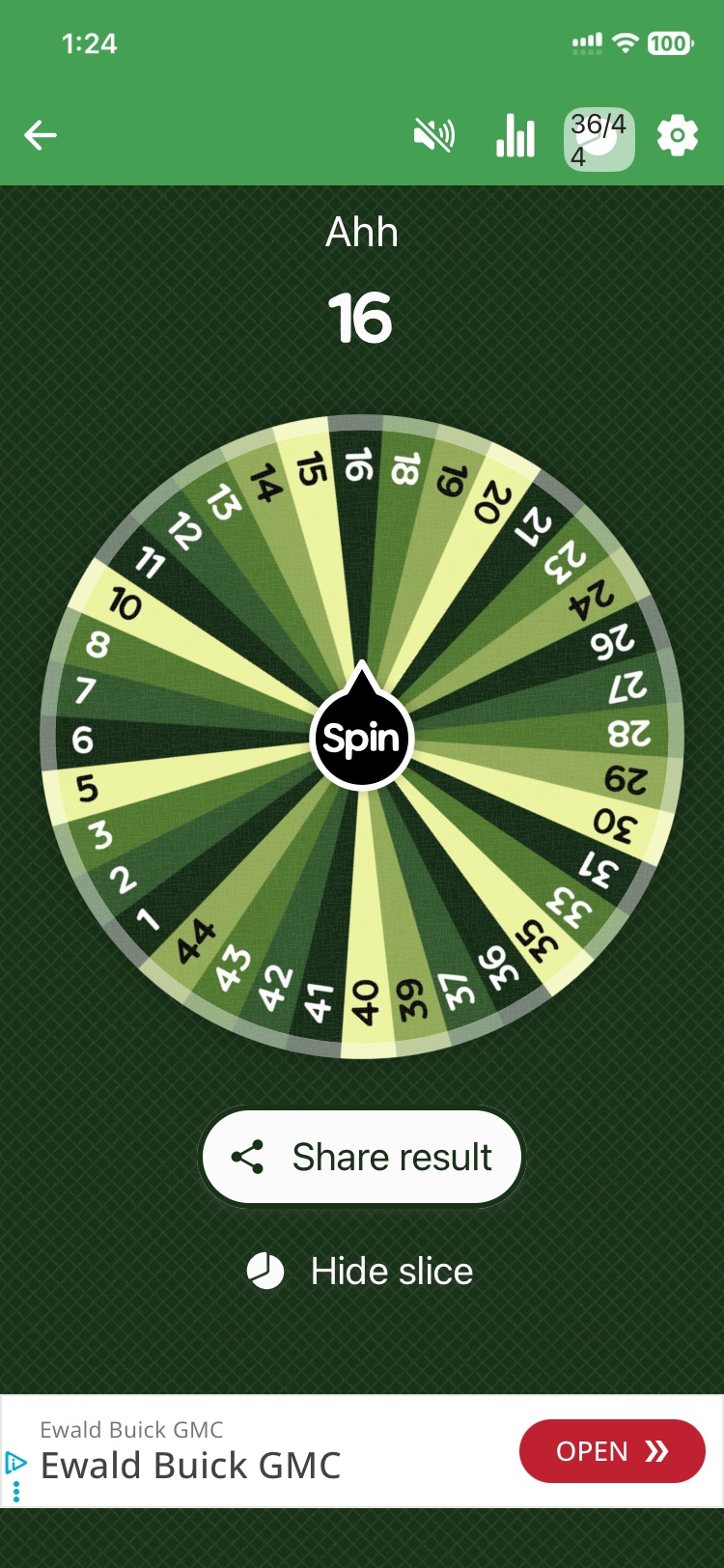Hide the selected slice
The height and width of the screenshot is (1568, 724).
(x=362, y=1272)
